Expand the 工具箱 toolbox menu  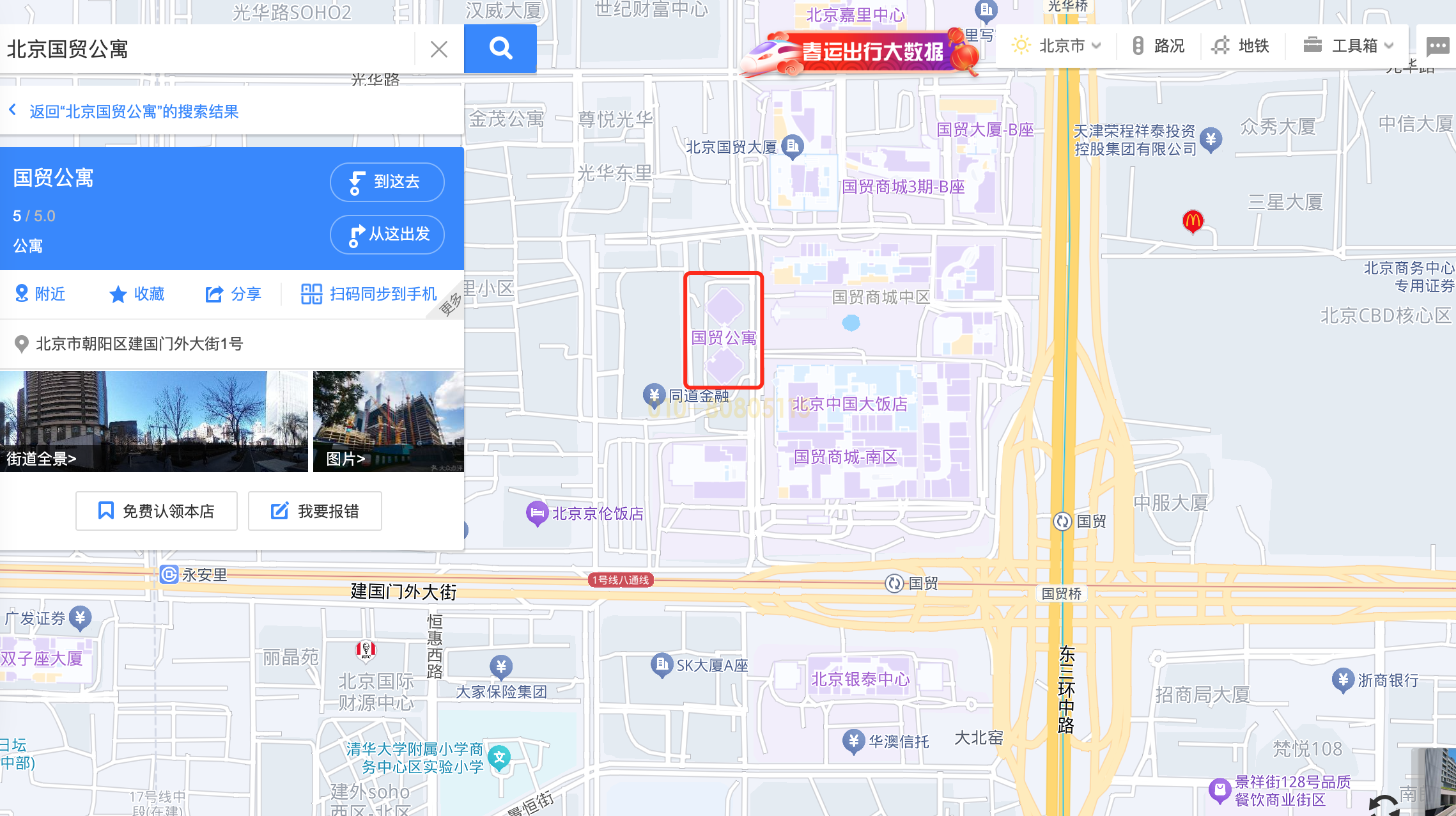pos(1349,46)
